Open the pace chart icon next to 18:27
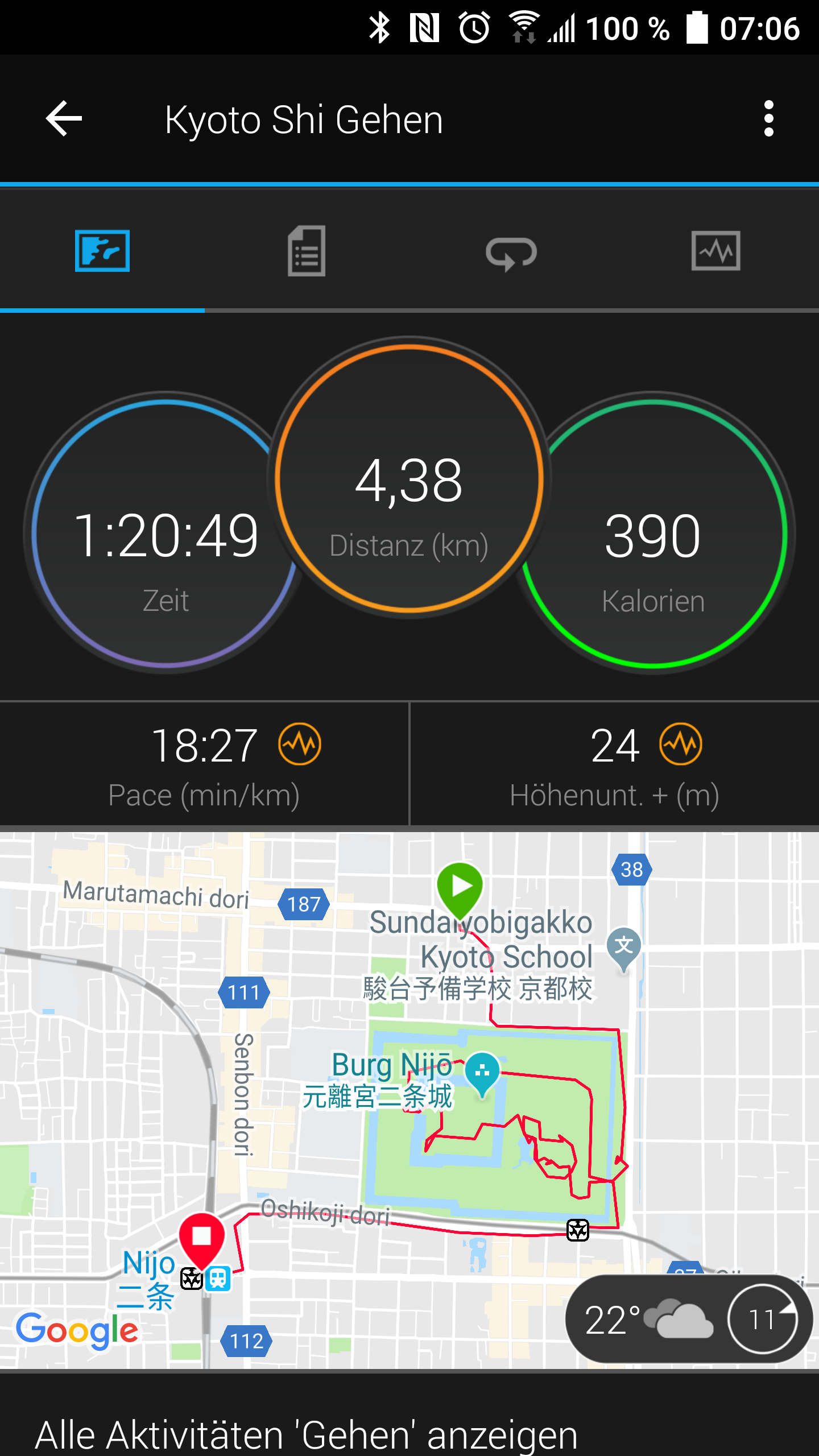The image size is (819, 1456). [299, 744]
